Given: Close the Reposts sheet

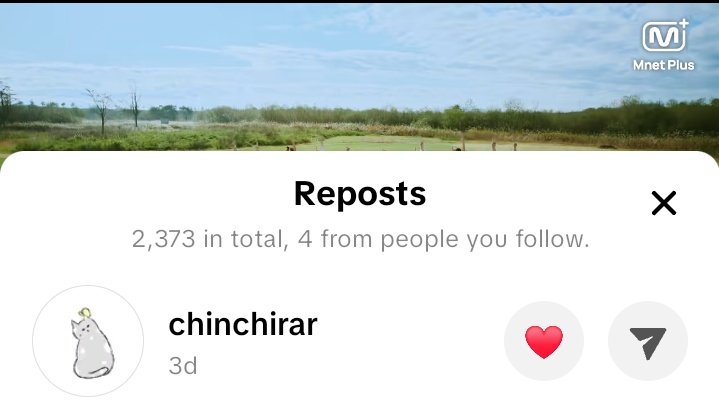Looking at the screenshot, I should [x=664, y=203].
